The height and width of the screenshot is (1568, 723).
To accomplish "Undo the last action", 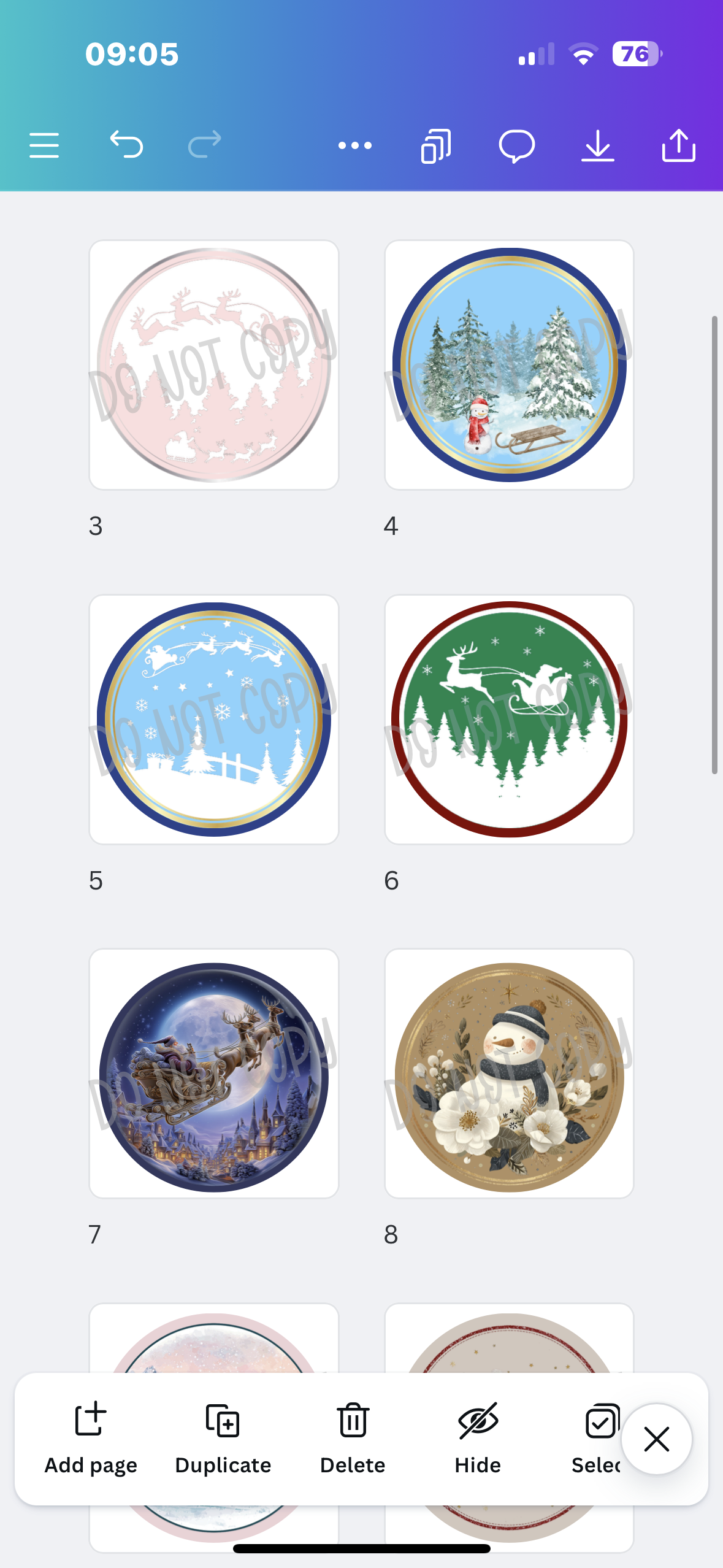I will pos(127,145).
